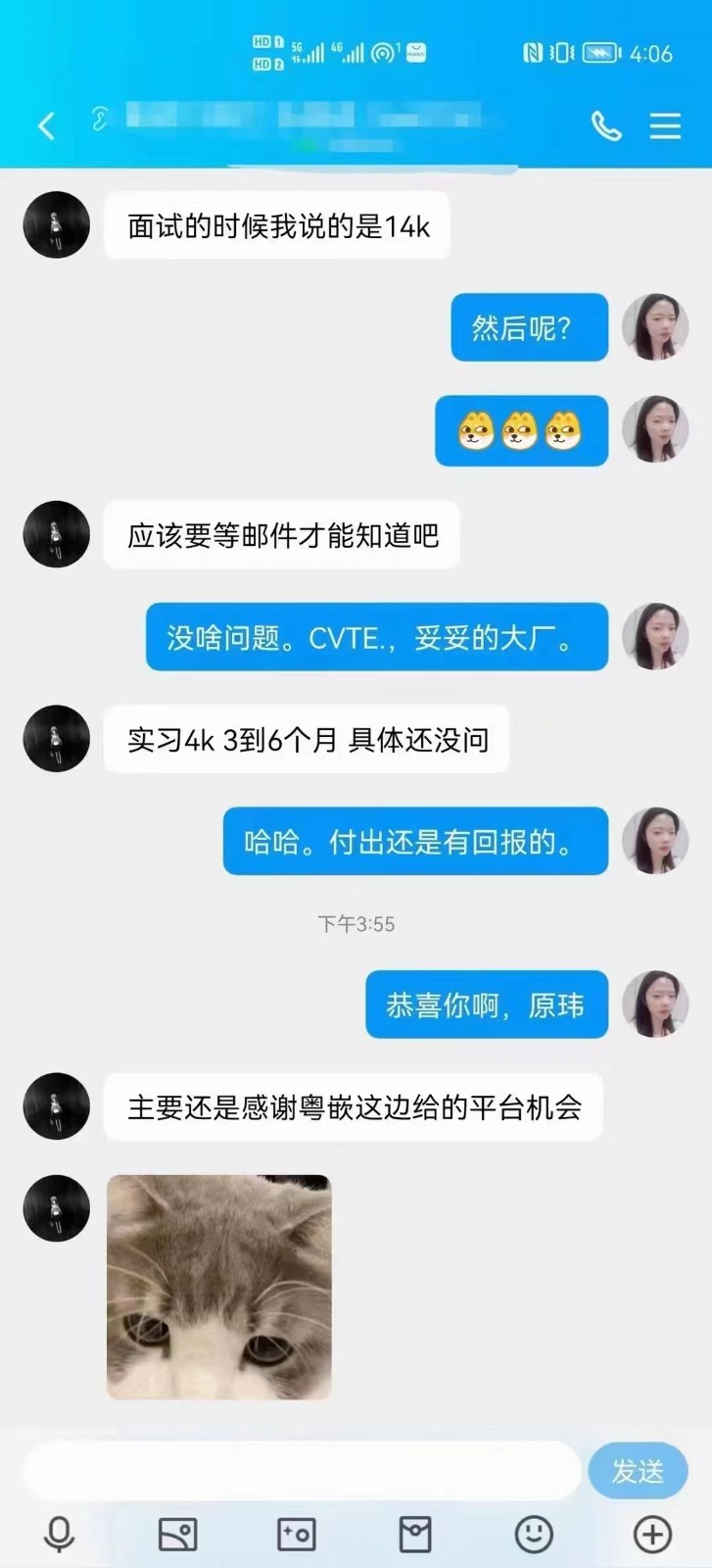The image size is (712, 1568).
Task: Open the camera to take a photo
Action: [296, 1534]
